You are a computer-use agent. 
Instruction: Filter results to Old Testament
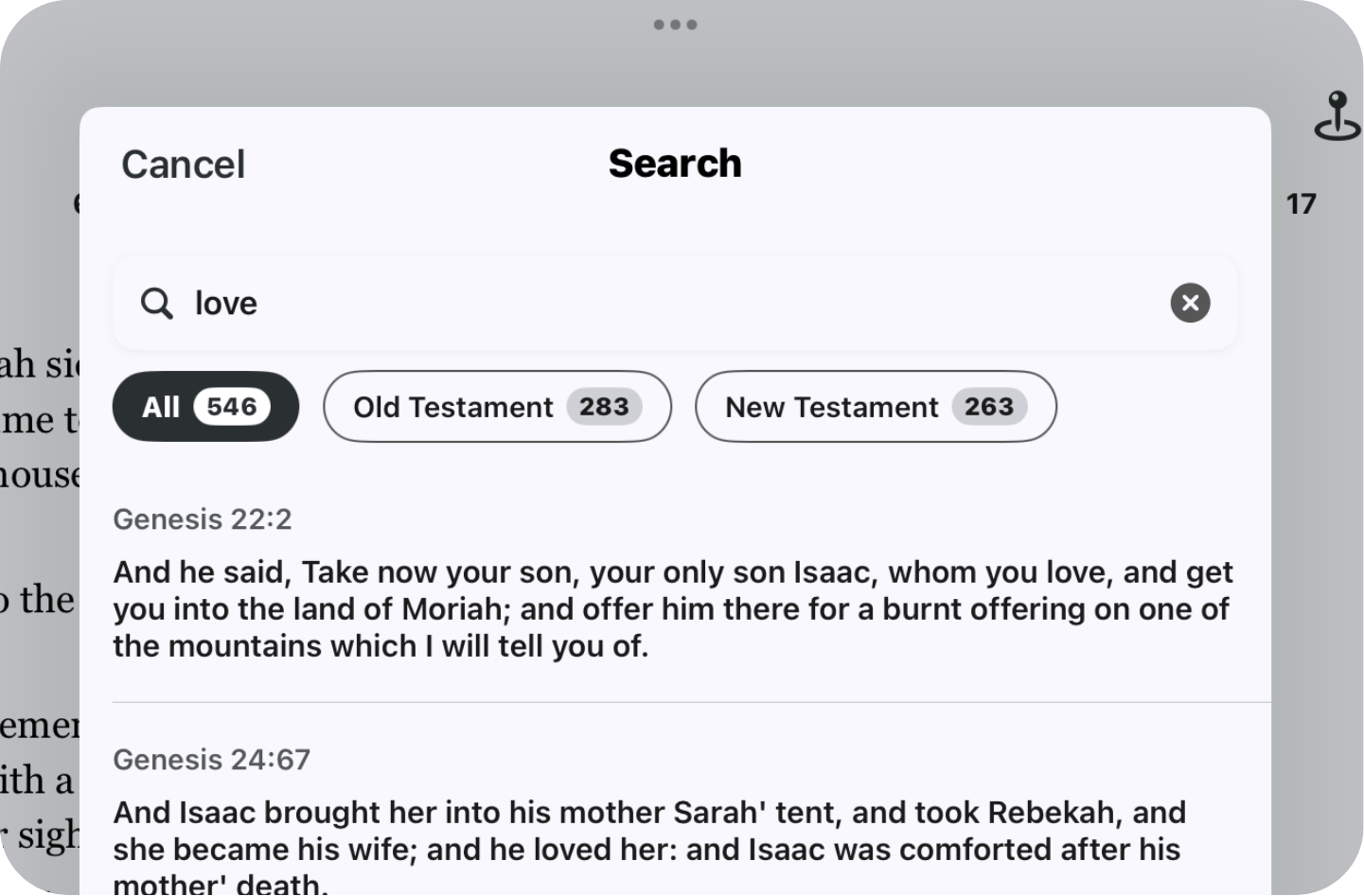pos(497,407)
